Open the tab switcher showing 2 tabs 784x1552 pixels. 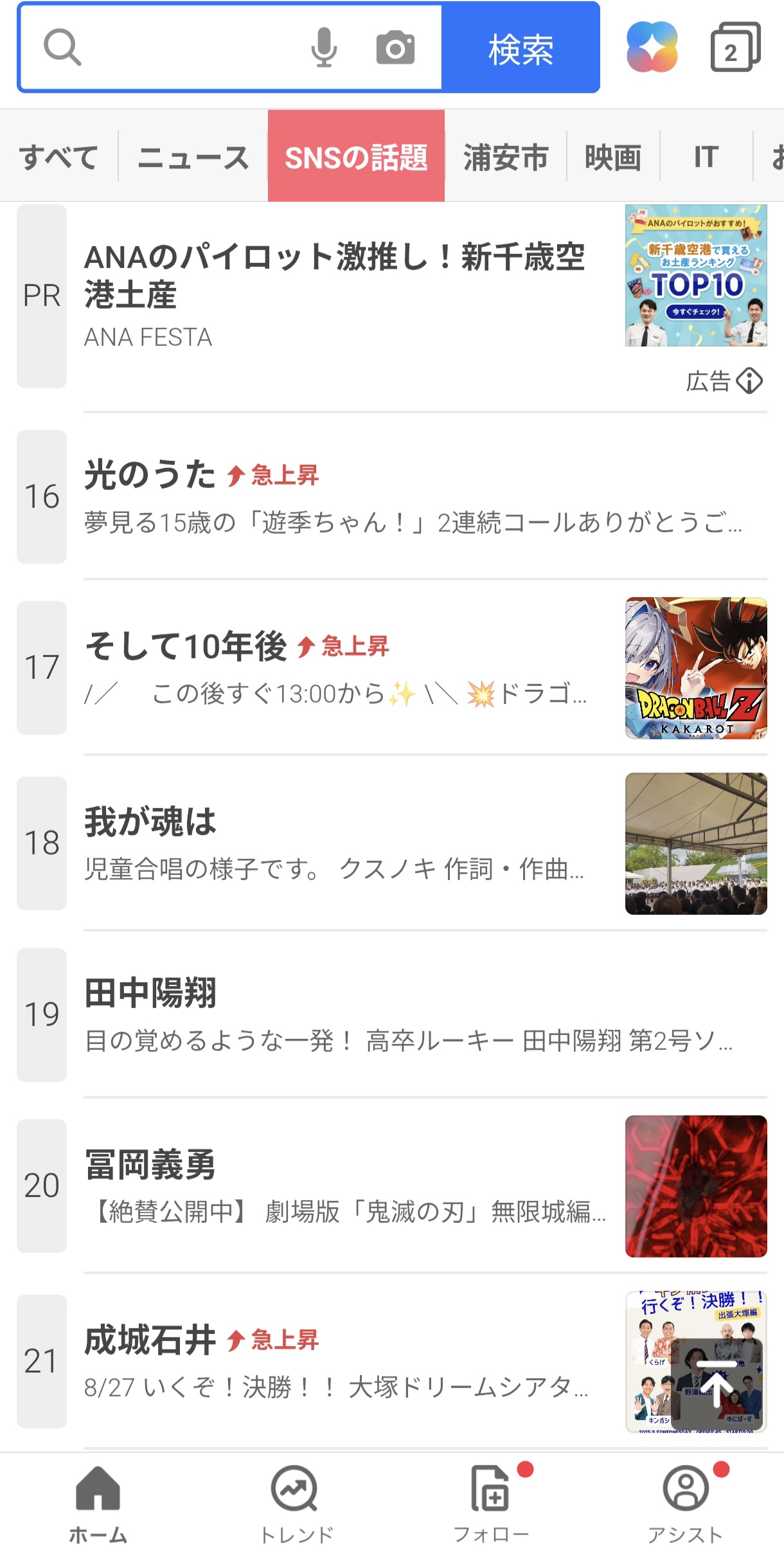tap(735, 48)
